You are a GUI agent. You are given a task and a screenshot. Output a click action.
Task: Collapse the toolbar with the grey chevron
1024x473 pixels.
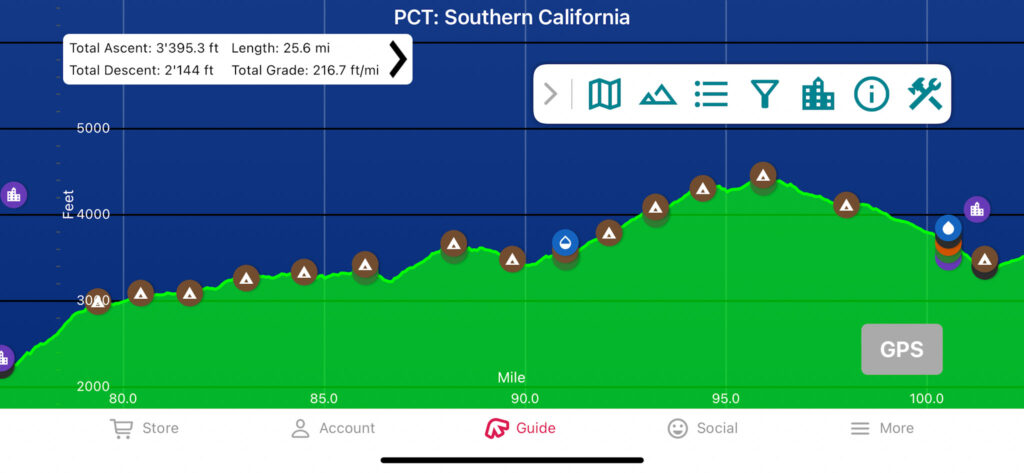pyautogui.click(x=550, y=95)
